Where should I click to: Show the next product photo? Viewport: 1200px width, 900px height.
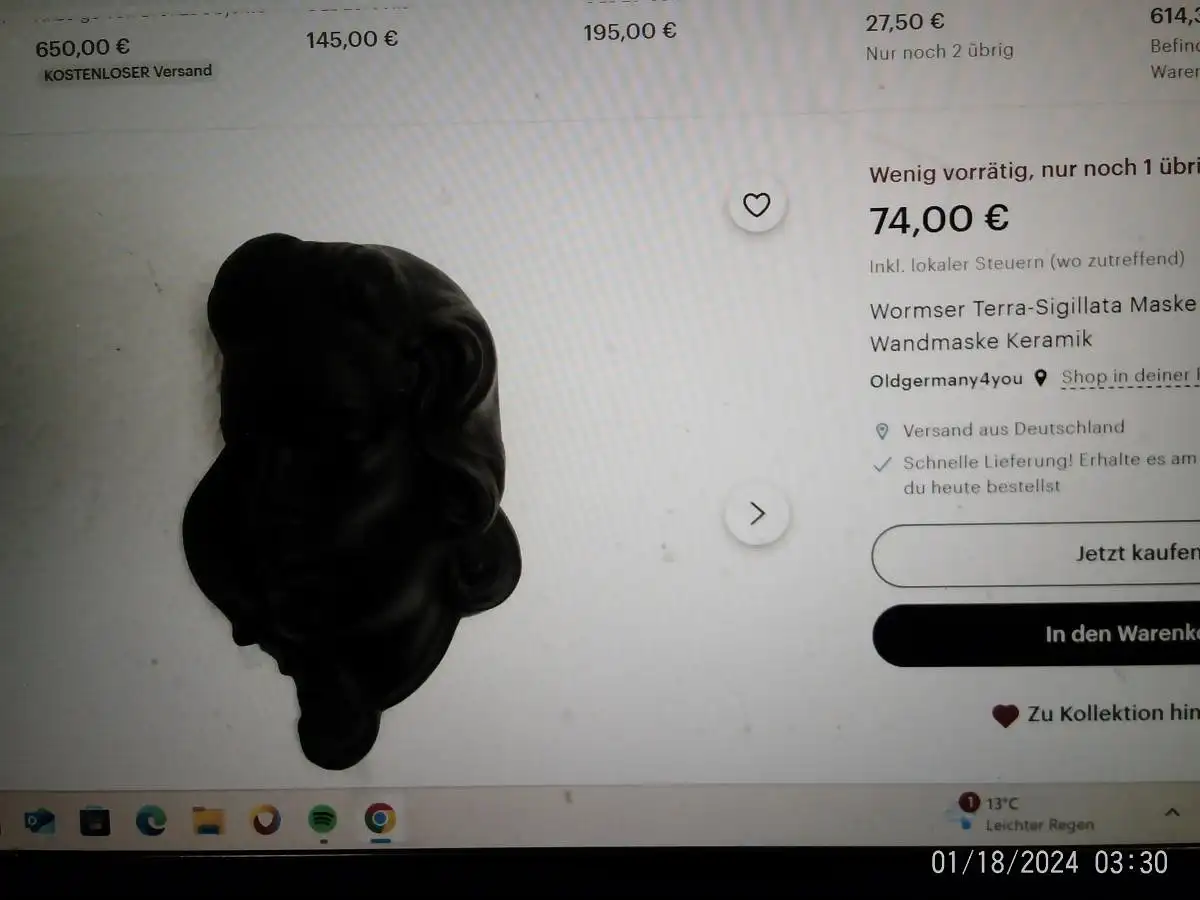coord(757,514)
